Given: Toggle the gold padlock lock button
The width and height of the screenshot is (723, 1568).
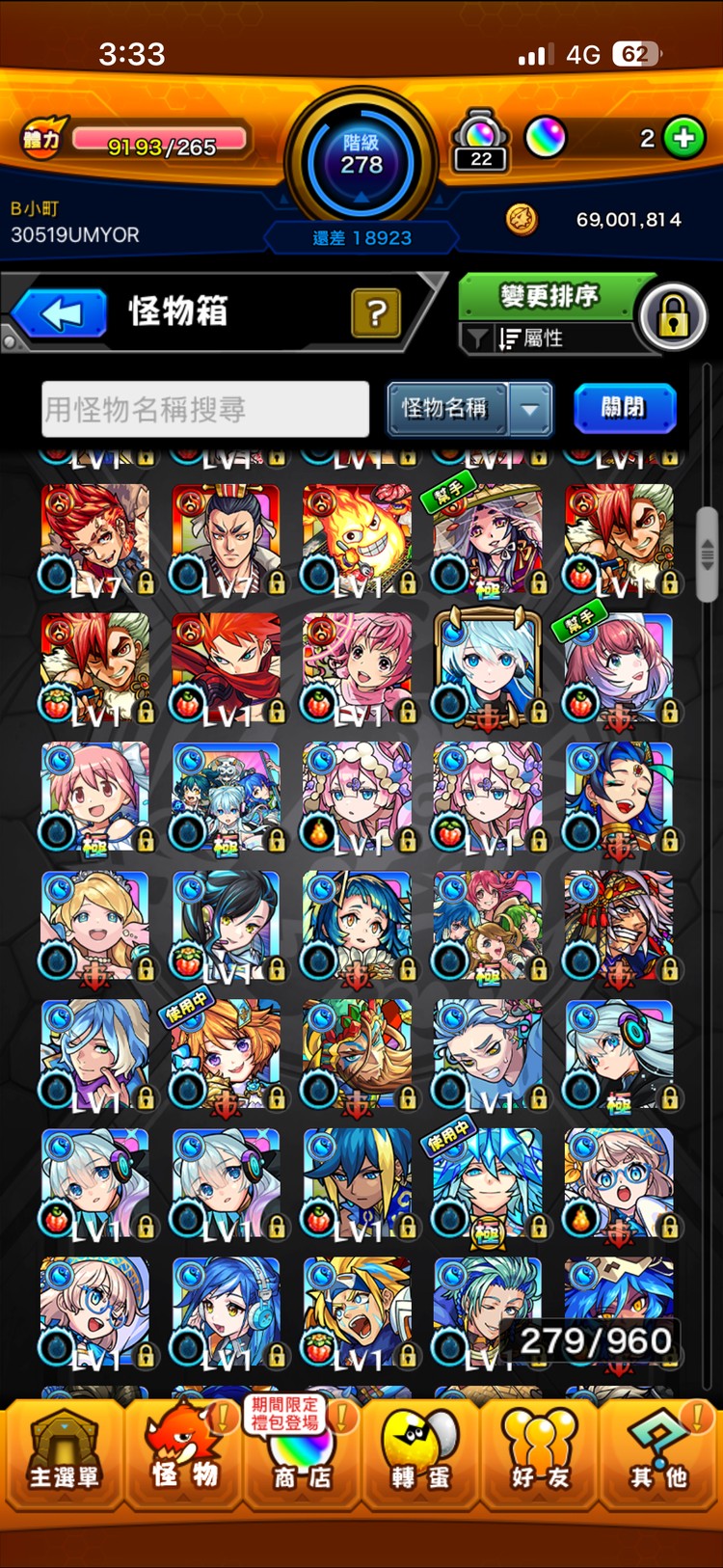Looking at the screenshot, I should [674, 317].
